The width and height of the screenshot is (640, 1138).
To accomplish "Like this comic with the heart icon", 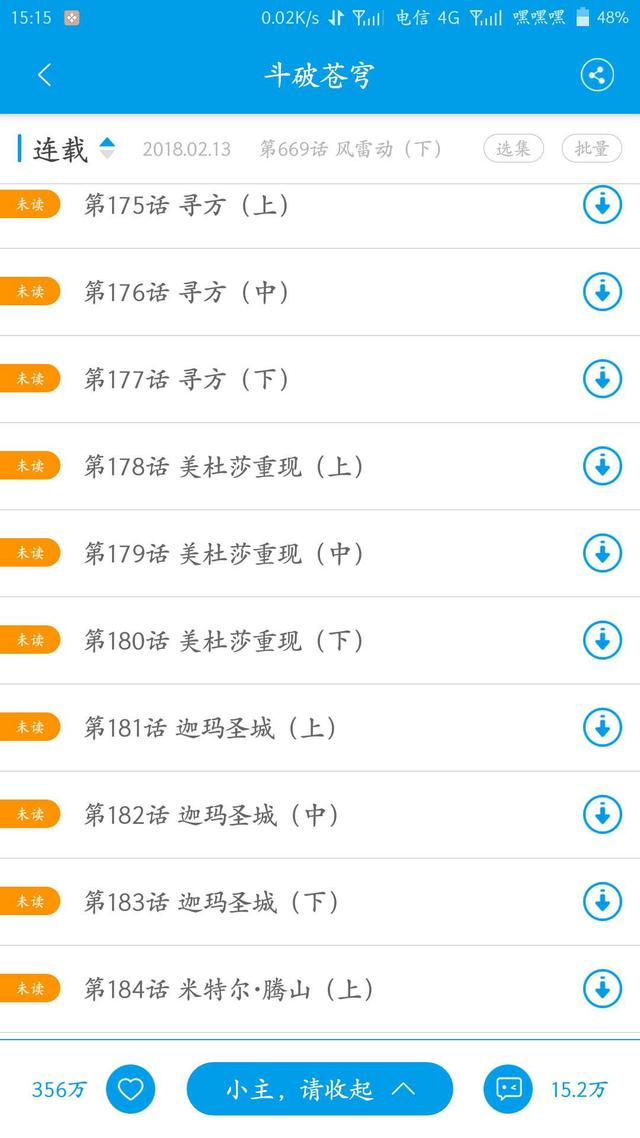I will (131, 1089).
